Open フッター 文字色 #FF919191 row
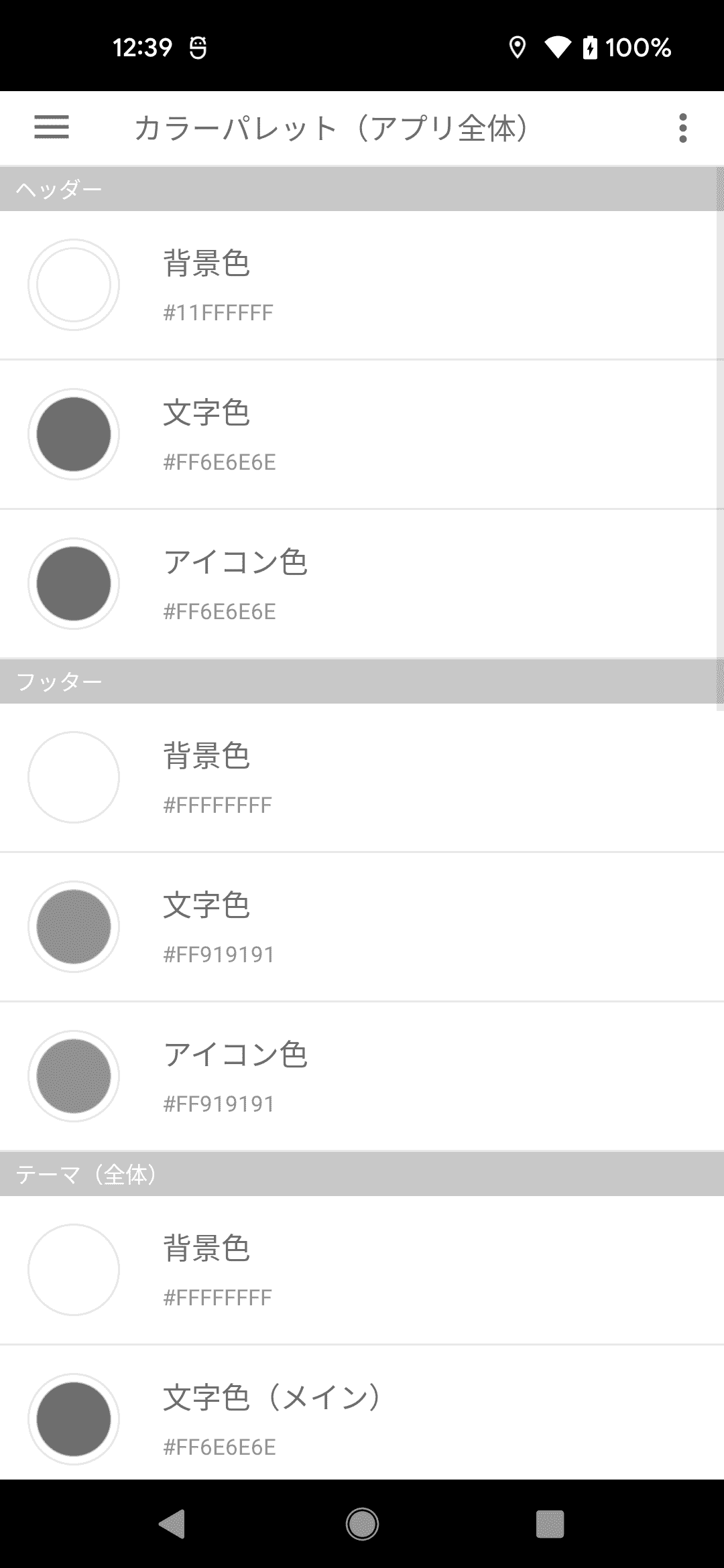 pyautogui.click(x=362, y=927)
